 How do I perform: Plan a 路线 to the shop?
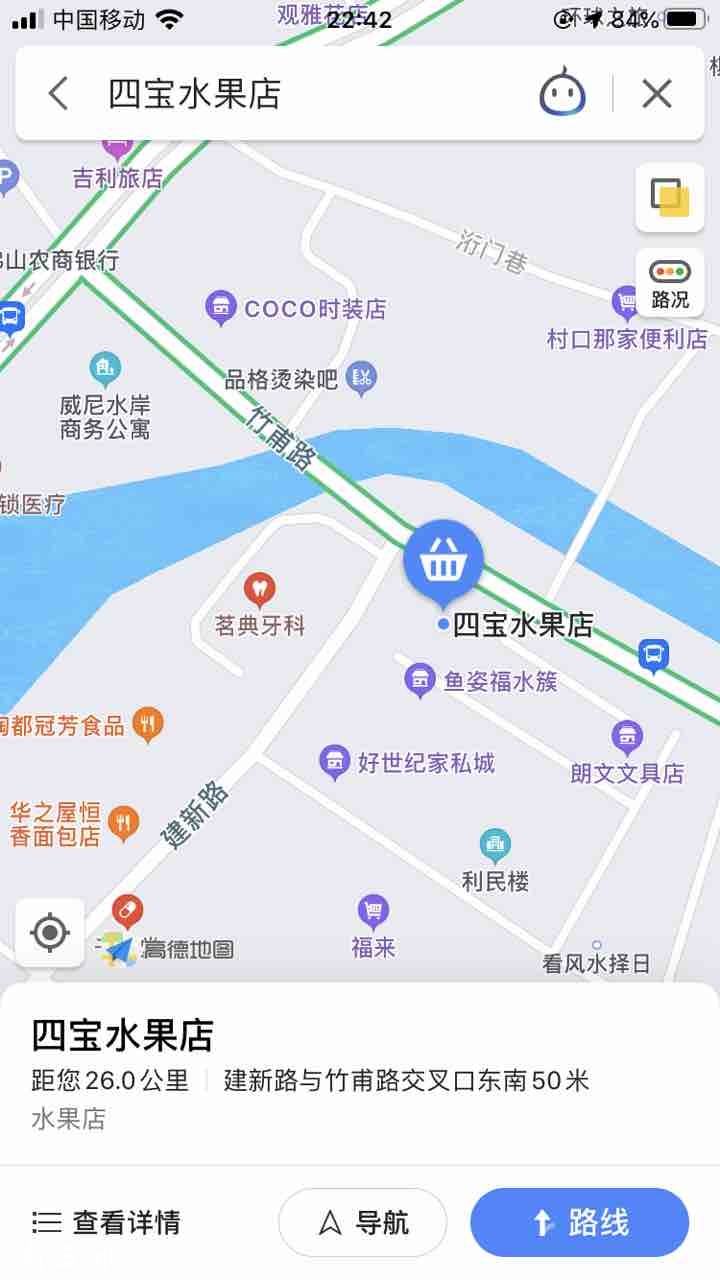click(580, 1222)
